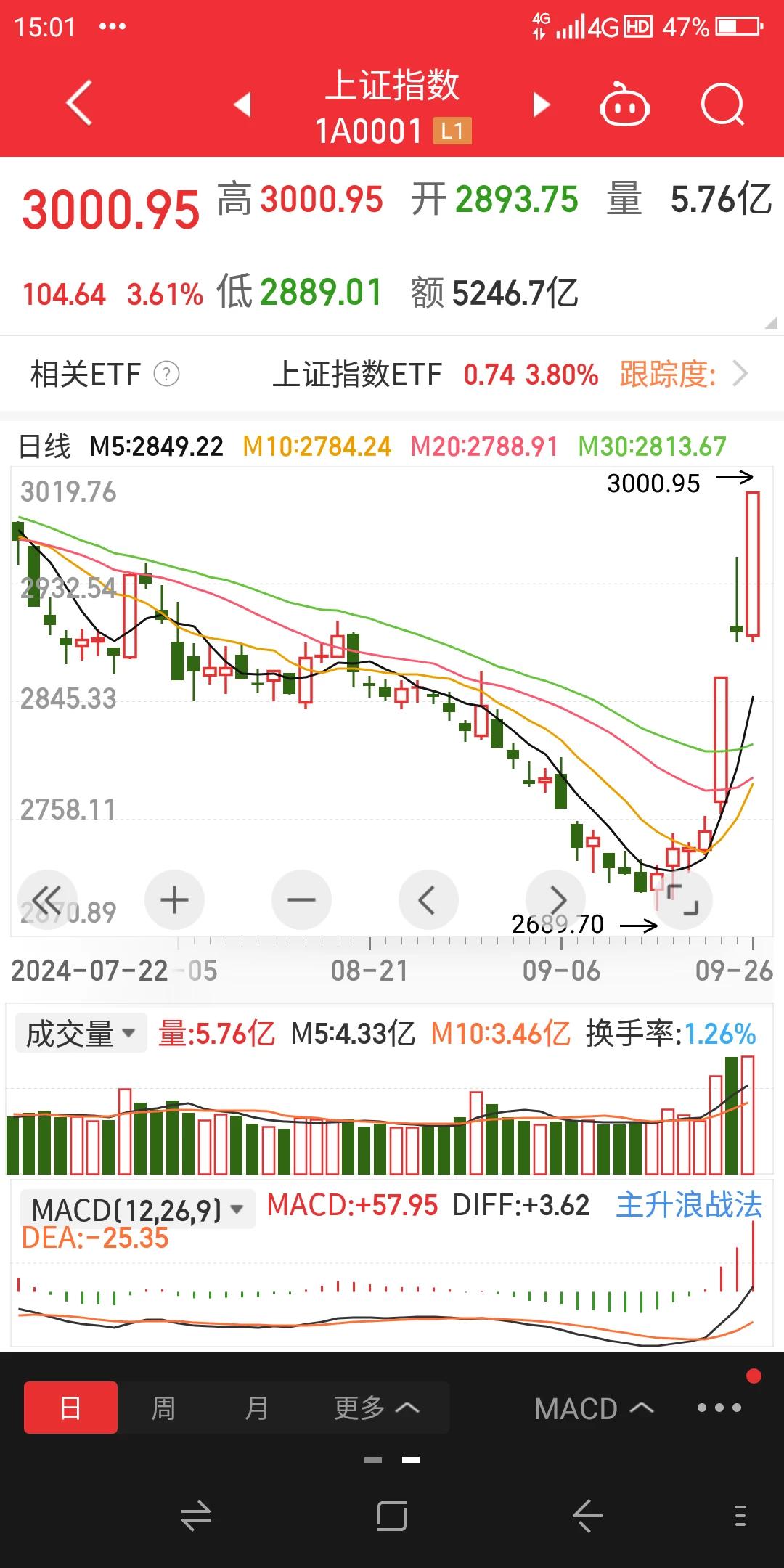This screenshot has height=1568, width=784.
Task: Tap the 相关ETF help question mark
Action: point(166,375)
